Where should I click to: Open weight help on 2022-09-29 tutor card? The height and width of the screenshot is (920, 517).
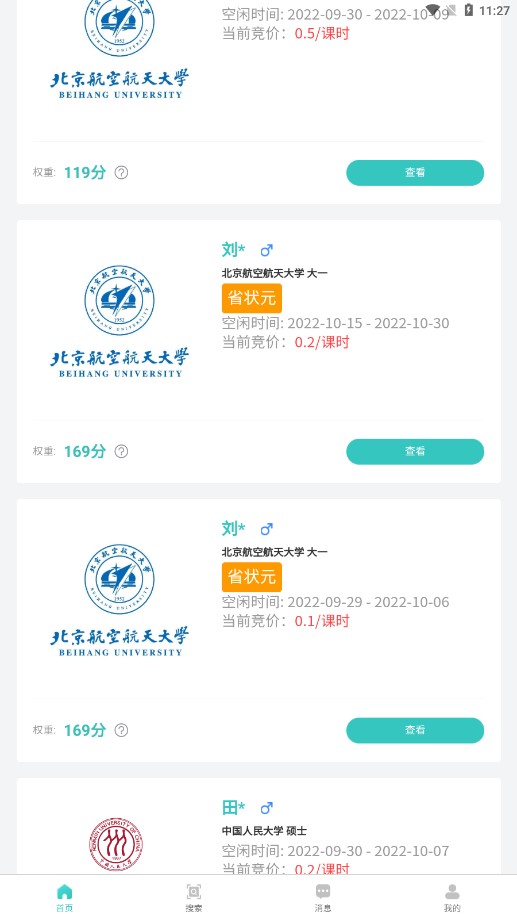tap(121, 730)
